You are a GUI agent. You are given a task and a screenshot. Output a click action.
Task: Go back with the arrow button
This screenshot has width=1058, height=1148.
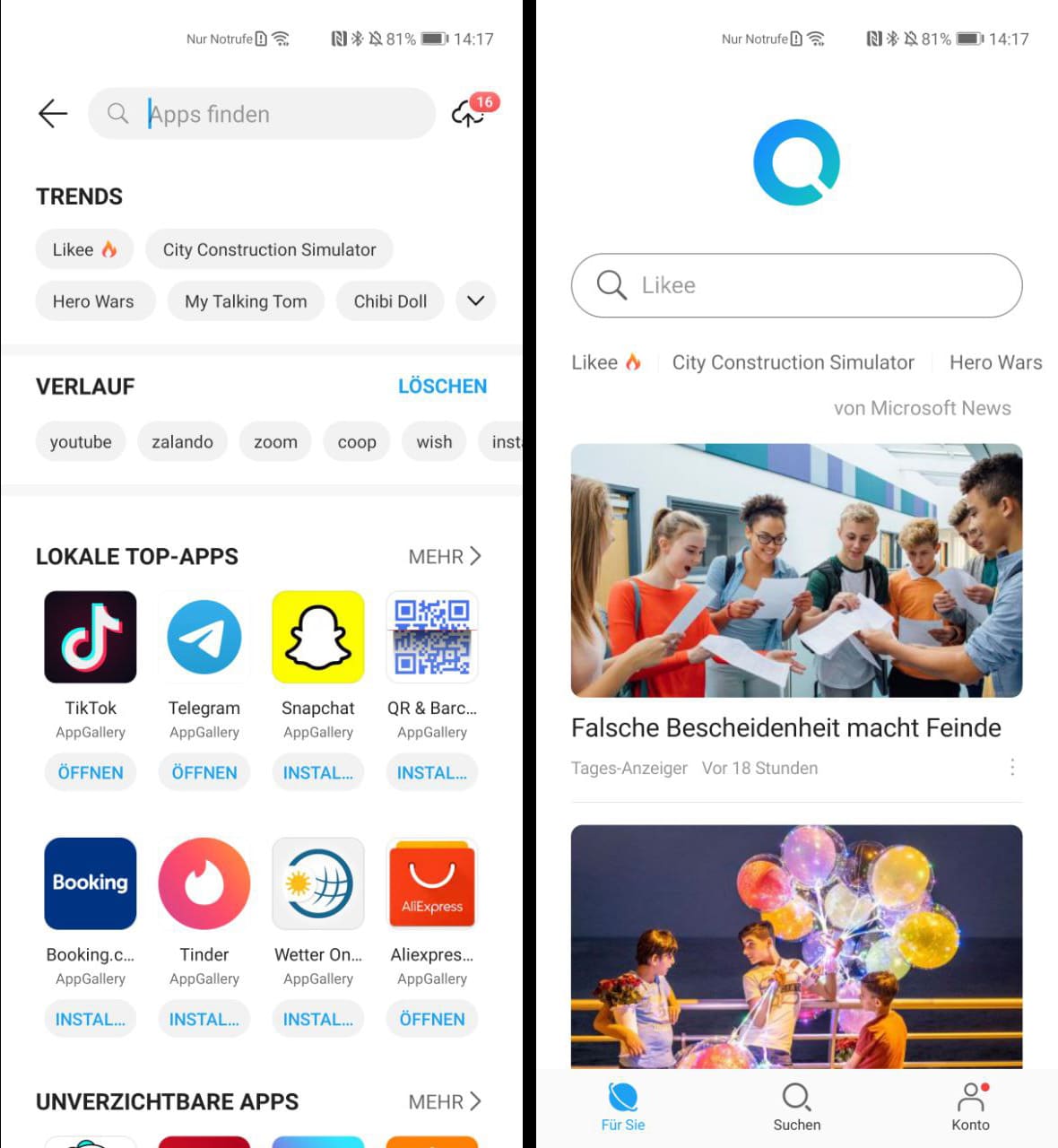pyautogui.click(x=53, y=113)
